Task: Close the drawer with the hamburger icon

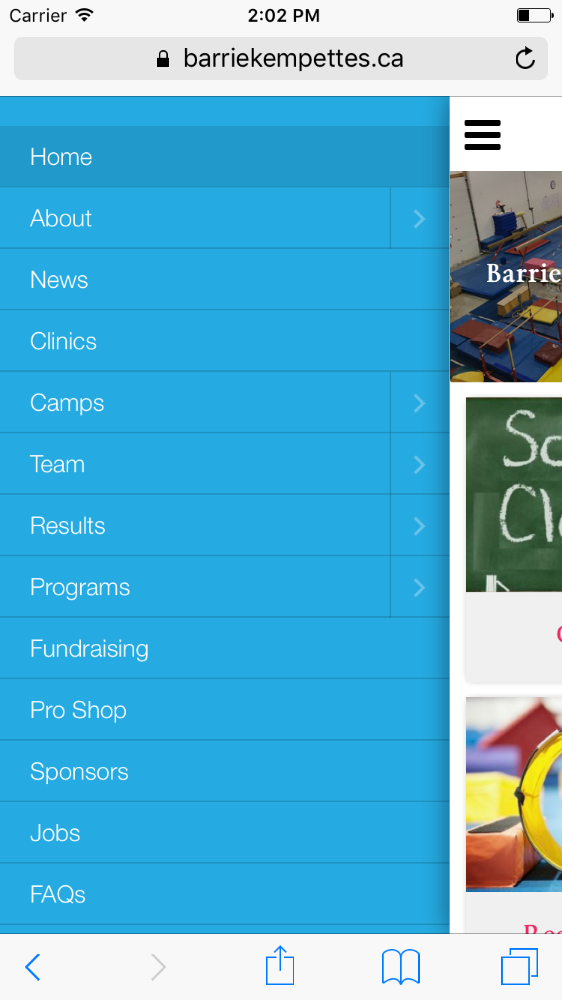Action: tap(482, 135)
